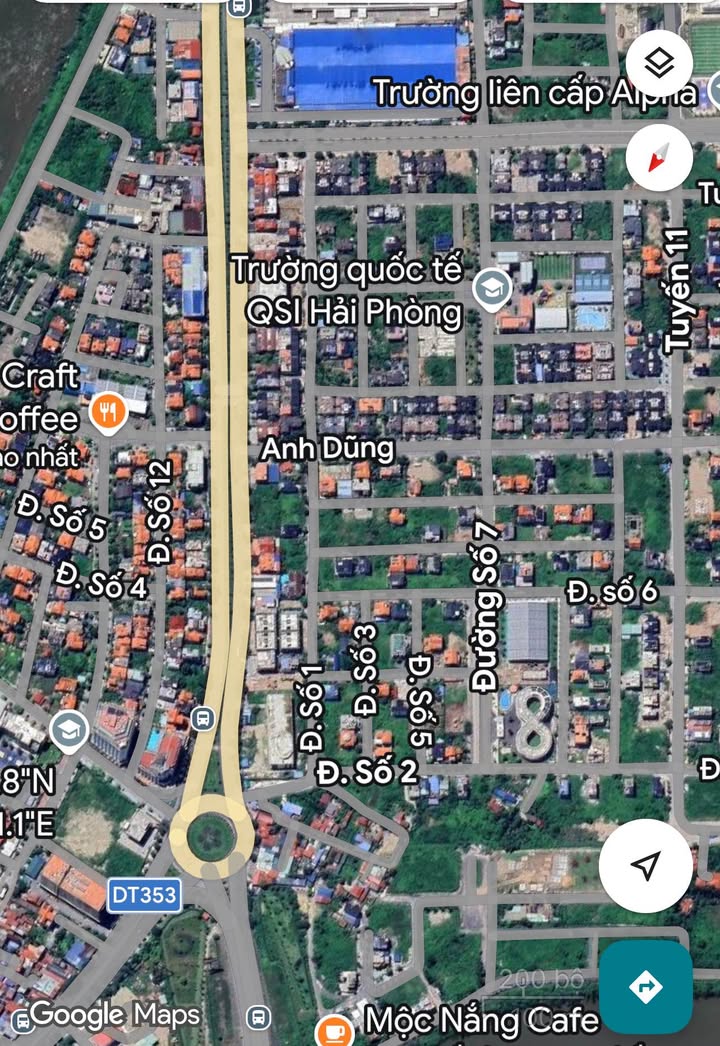This screenshot has width=720, height=1046.
Task: Open the school marker near Đ. Số 4
Action: tap(68, 730)
